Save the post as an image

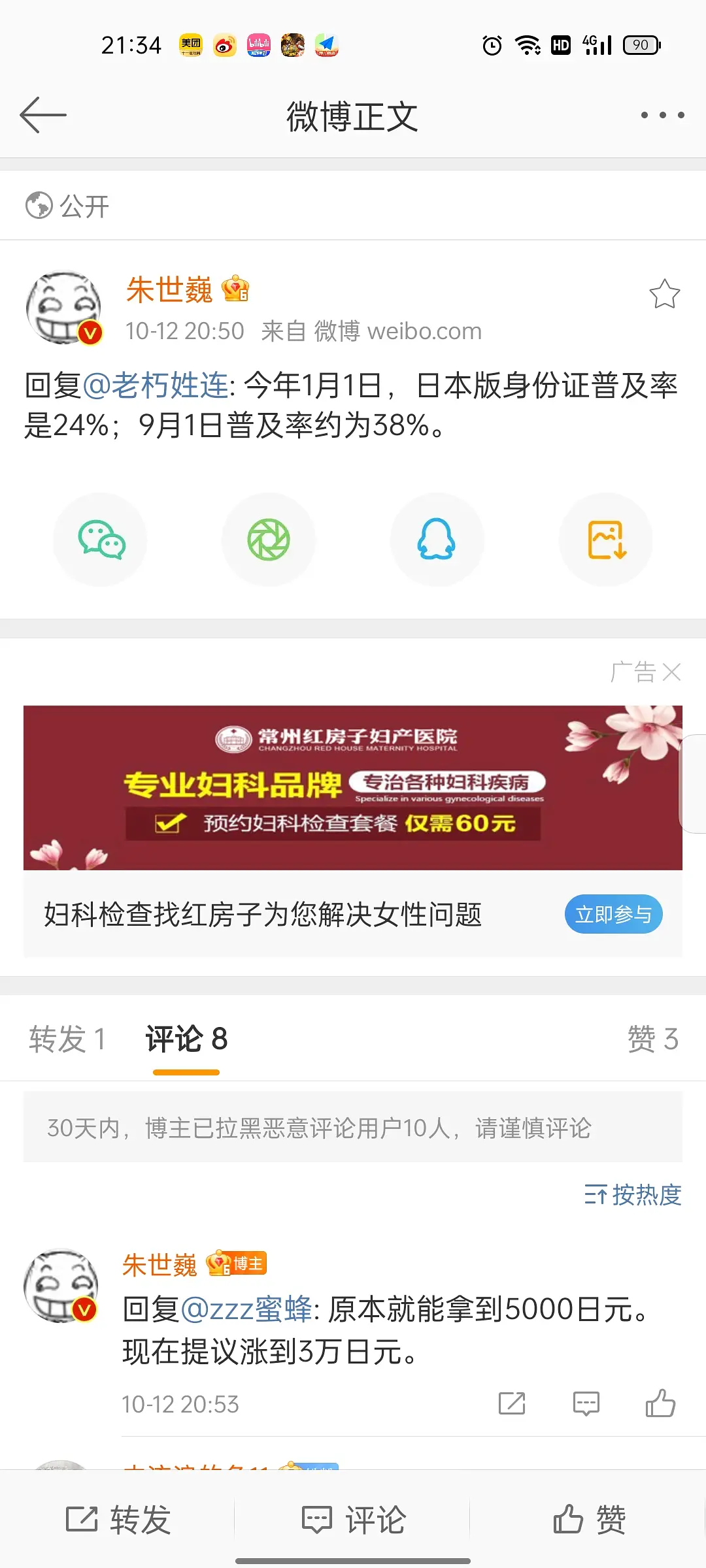pyautogui.click(x=606, y=540)
